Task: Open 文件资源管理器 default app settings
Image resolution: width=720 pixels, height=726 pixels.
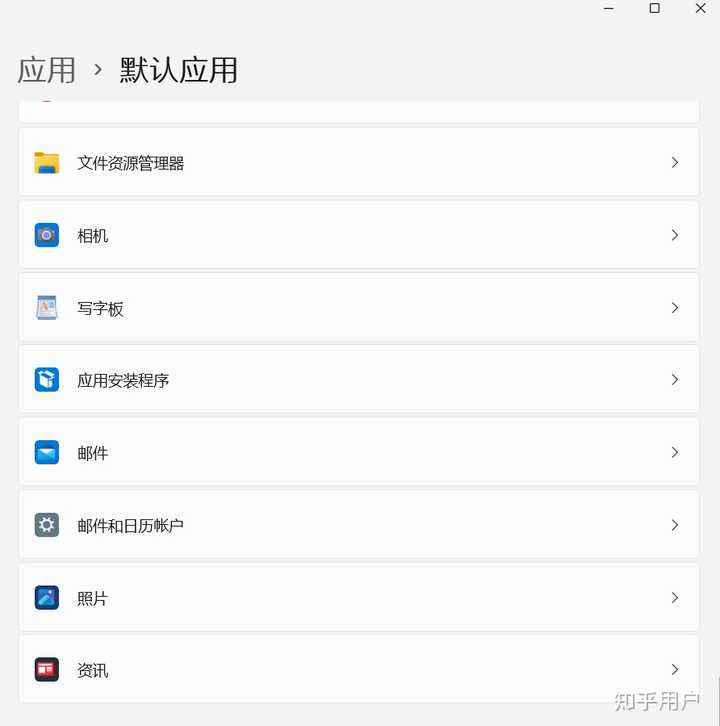Action: (x=358, y=162)
